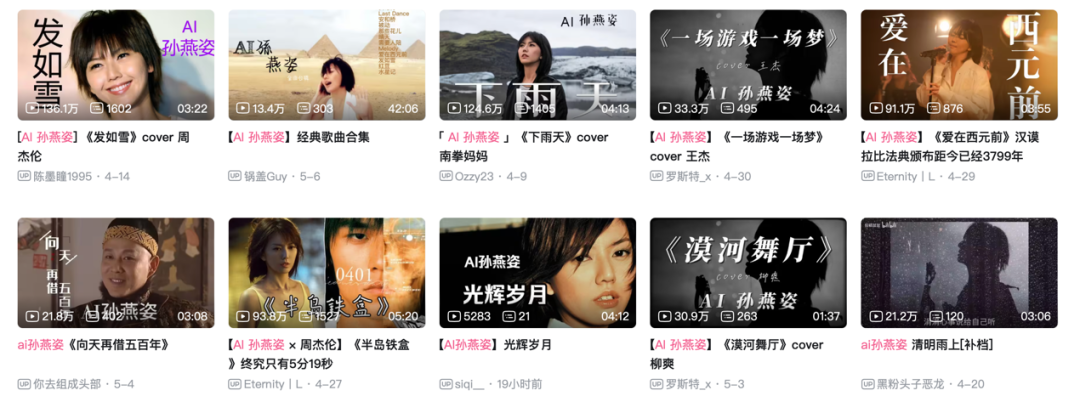
Task: Play the 经典歌曲合集 video
Action: click(326, 65)
